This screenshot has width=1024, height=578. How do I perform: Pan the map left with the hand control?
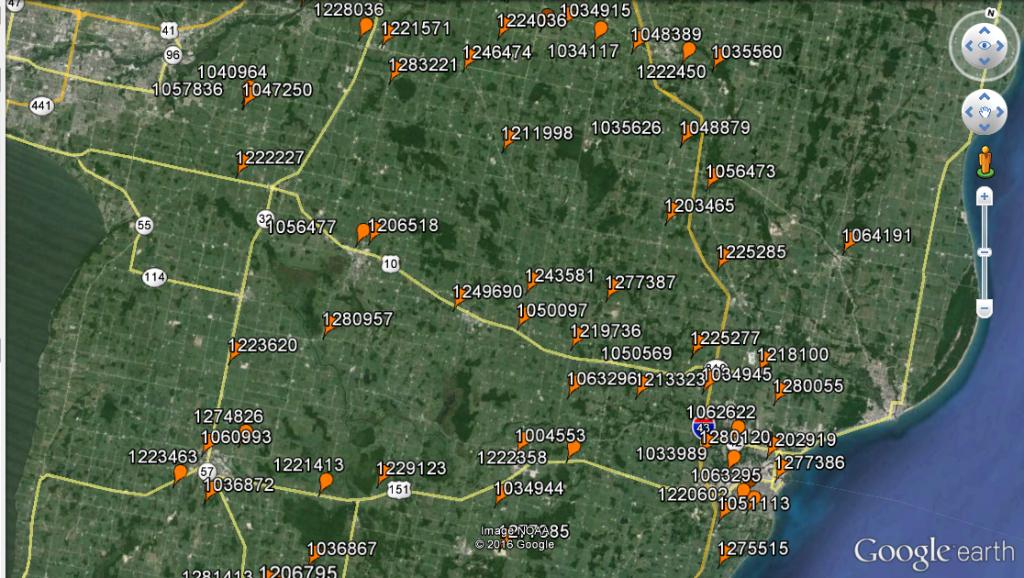tap(969, 112)
